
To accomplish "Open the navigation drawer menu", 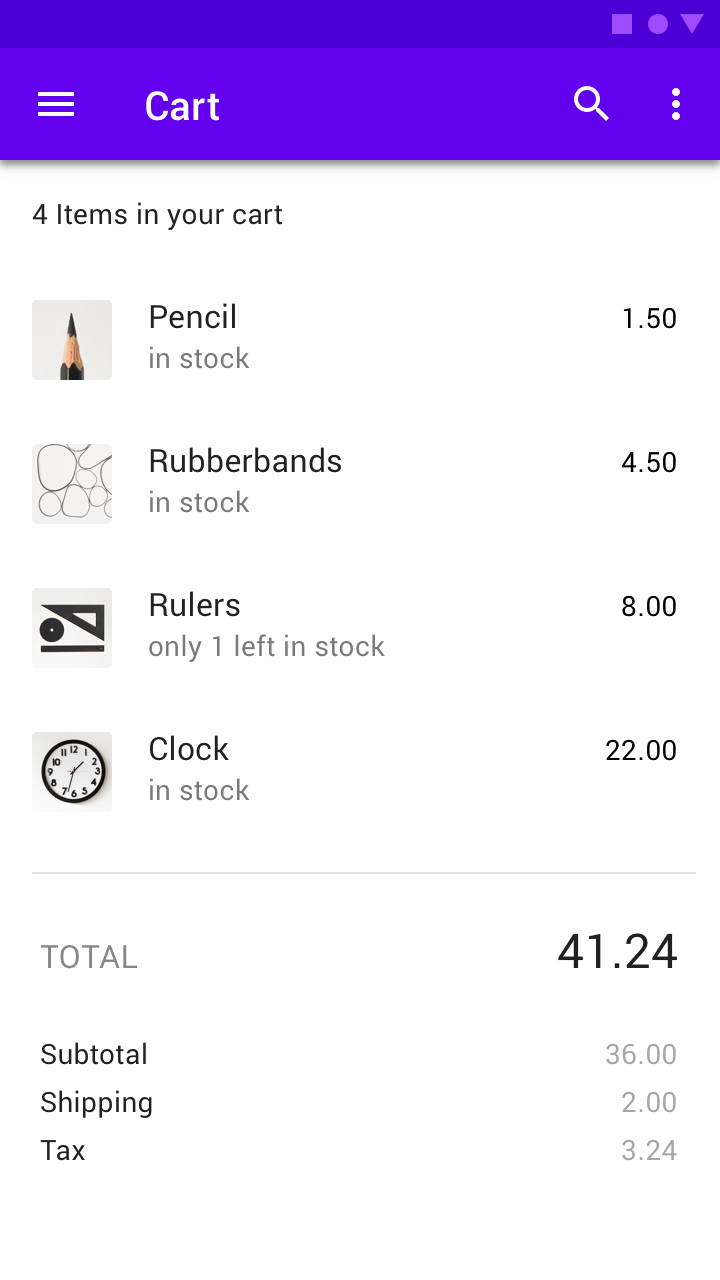I will point(56,104).
